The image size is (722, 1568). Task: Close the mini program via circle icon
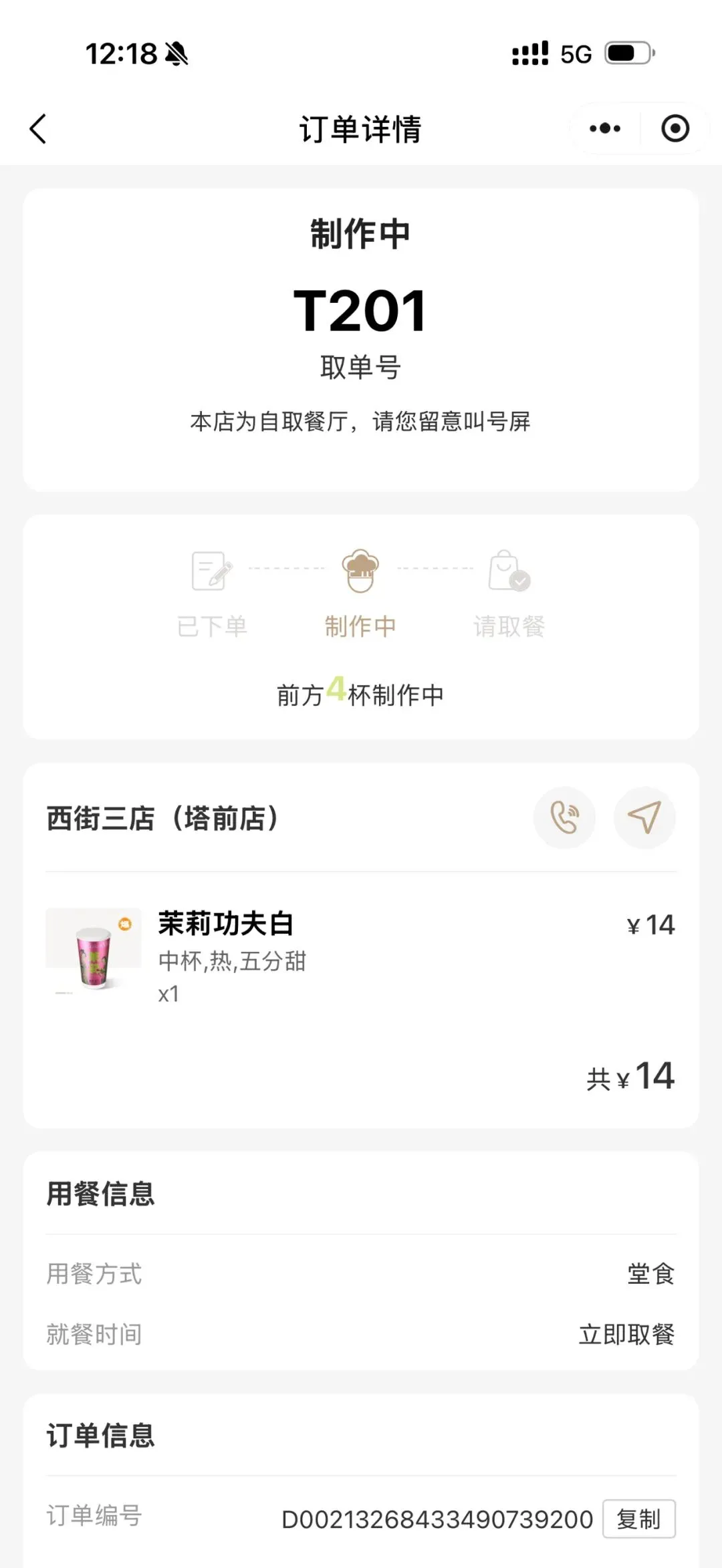point(675,128)
